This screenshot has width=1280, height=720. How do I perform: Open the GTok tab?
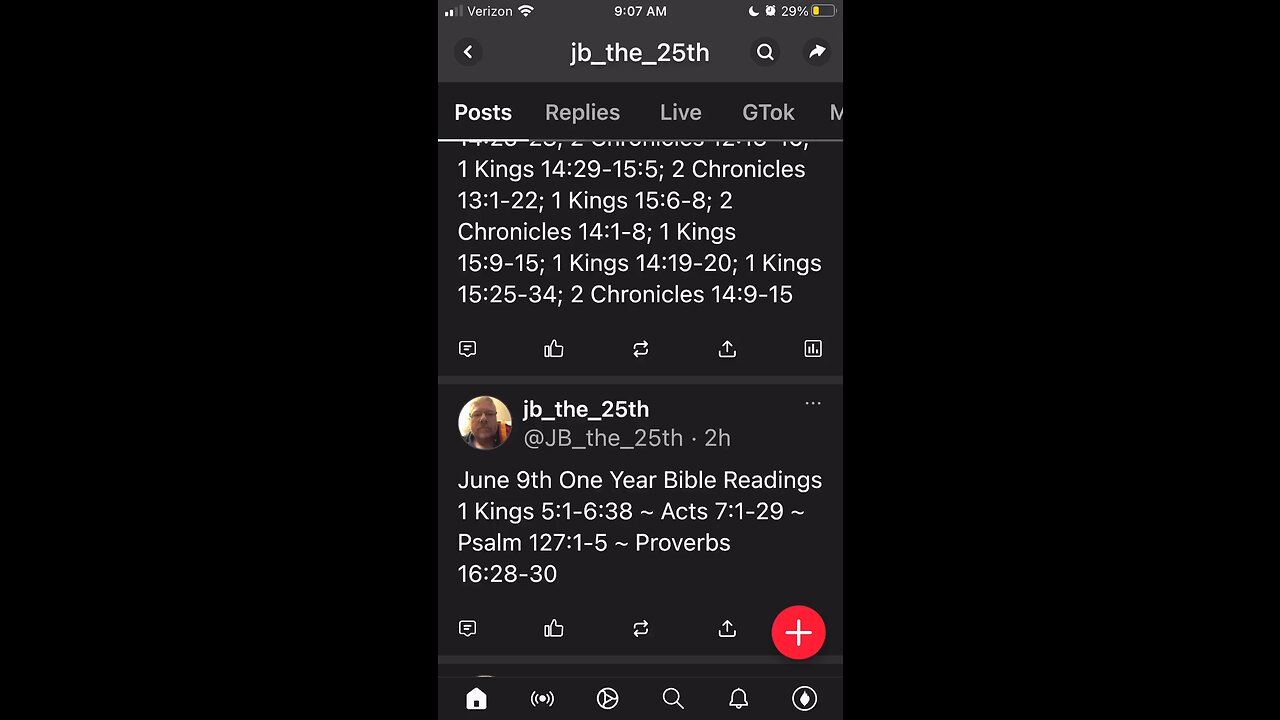coord(768,112)
